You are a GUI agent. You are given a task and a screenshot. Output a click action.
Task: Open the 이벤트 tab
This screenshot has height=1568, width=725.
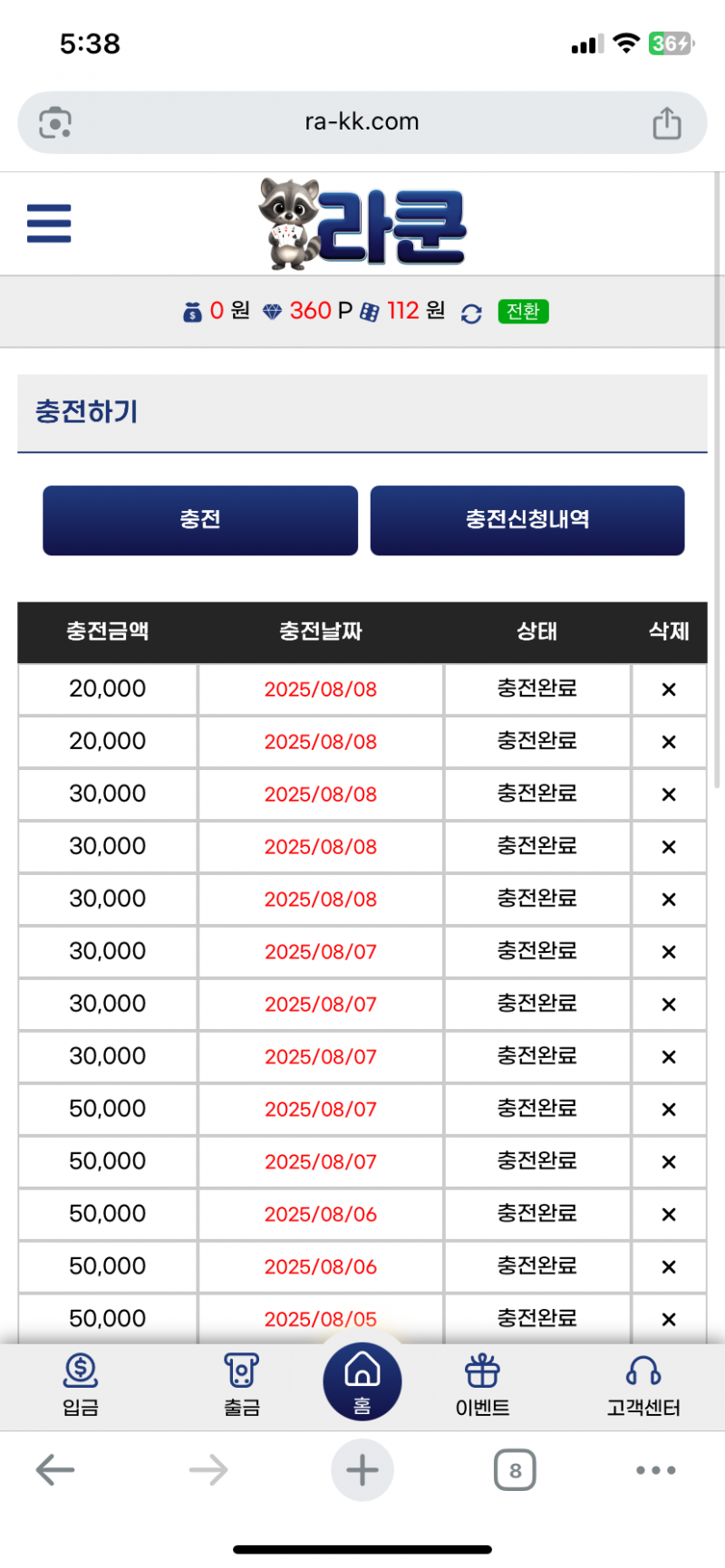pyautogui.click(x=482, y=1384)
